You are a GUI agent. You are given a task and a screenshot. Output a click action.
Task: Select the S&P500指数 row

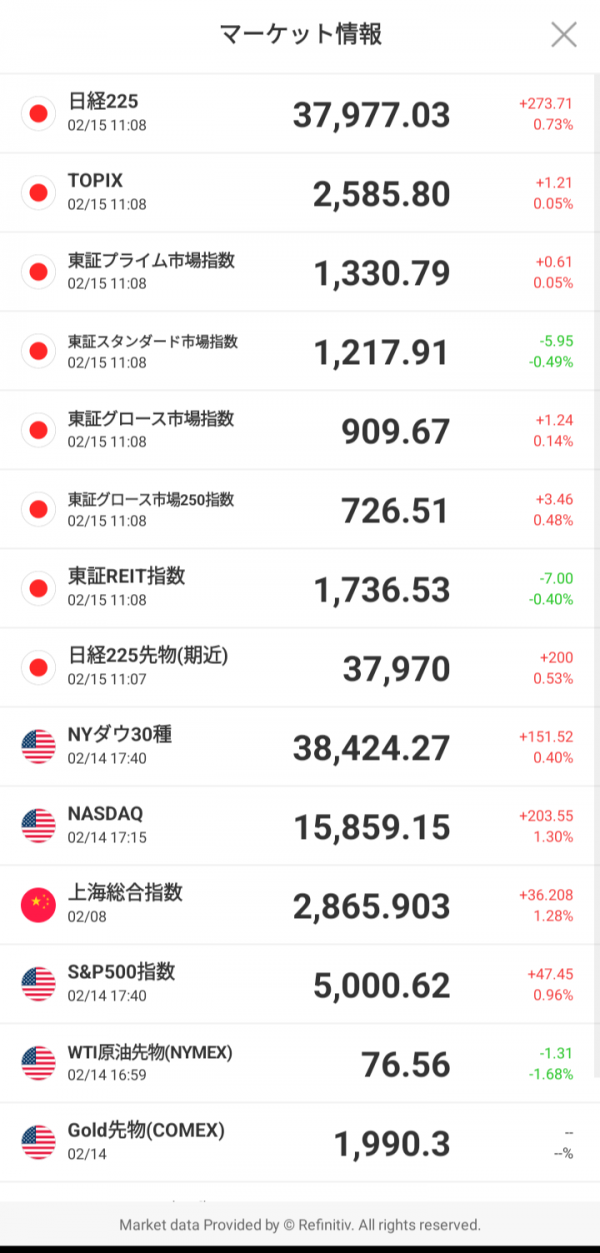point(300,984)
